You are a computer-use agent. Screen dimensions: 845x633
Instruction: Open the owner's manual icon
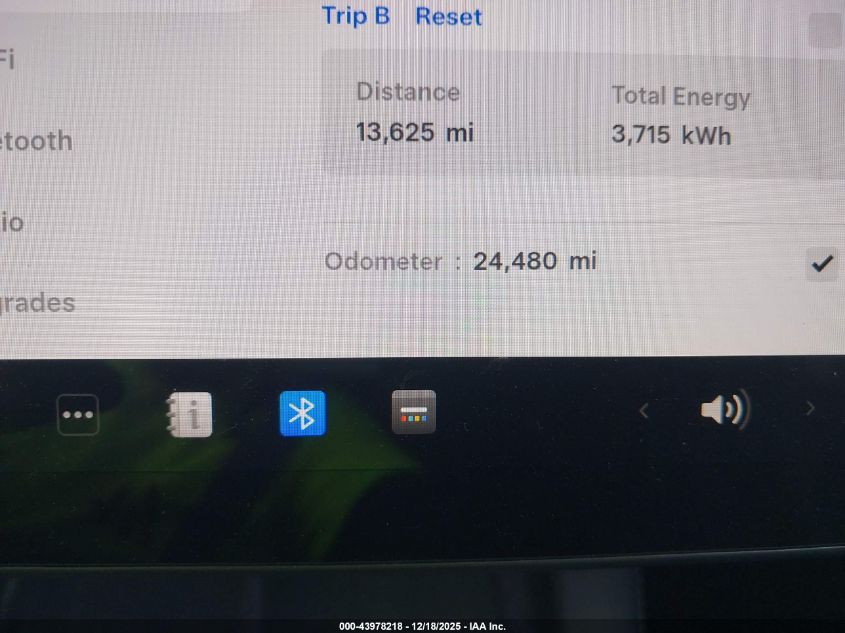[x=189, y=414]
